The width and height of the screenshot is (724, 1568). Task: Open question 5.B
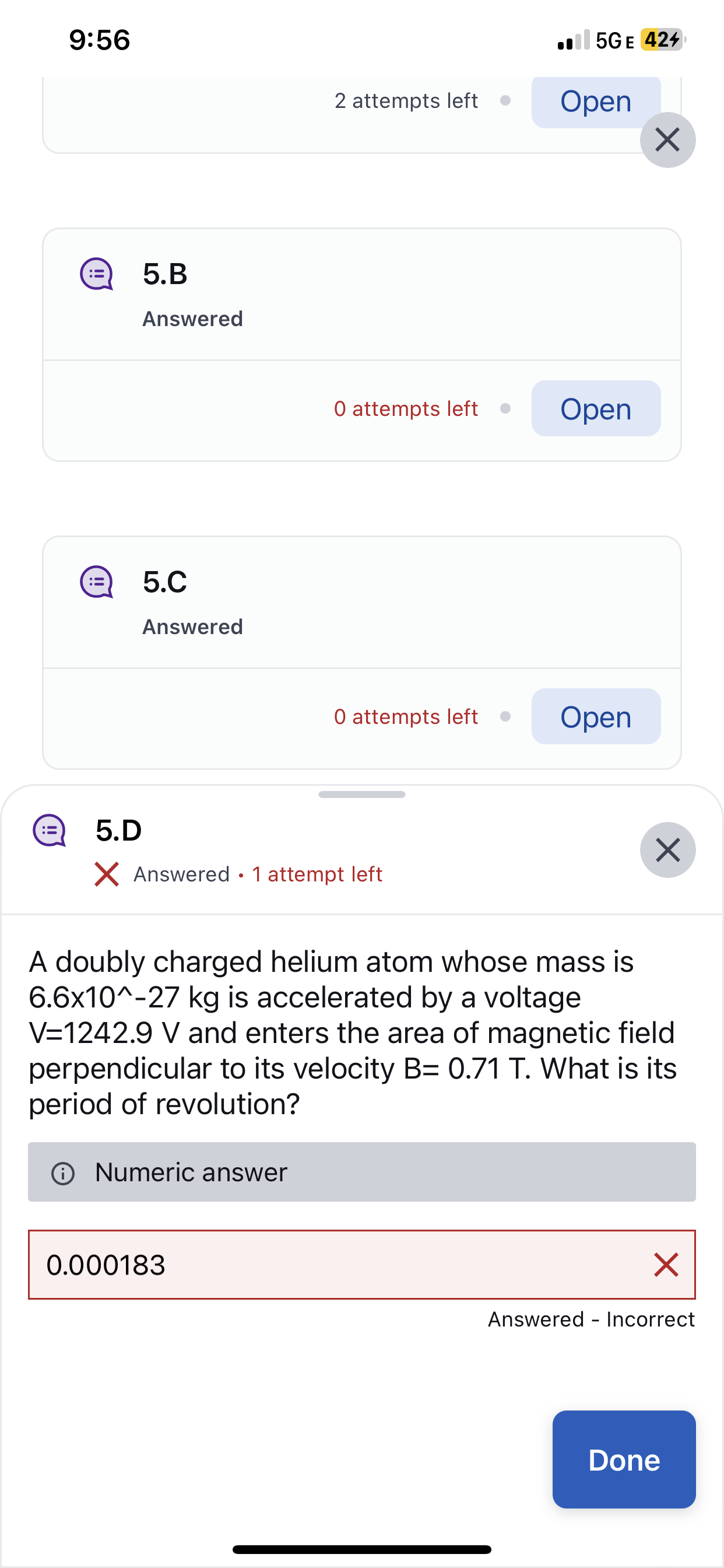tap(595, 409)
